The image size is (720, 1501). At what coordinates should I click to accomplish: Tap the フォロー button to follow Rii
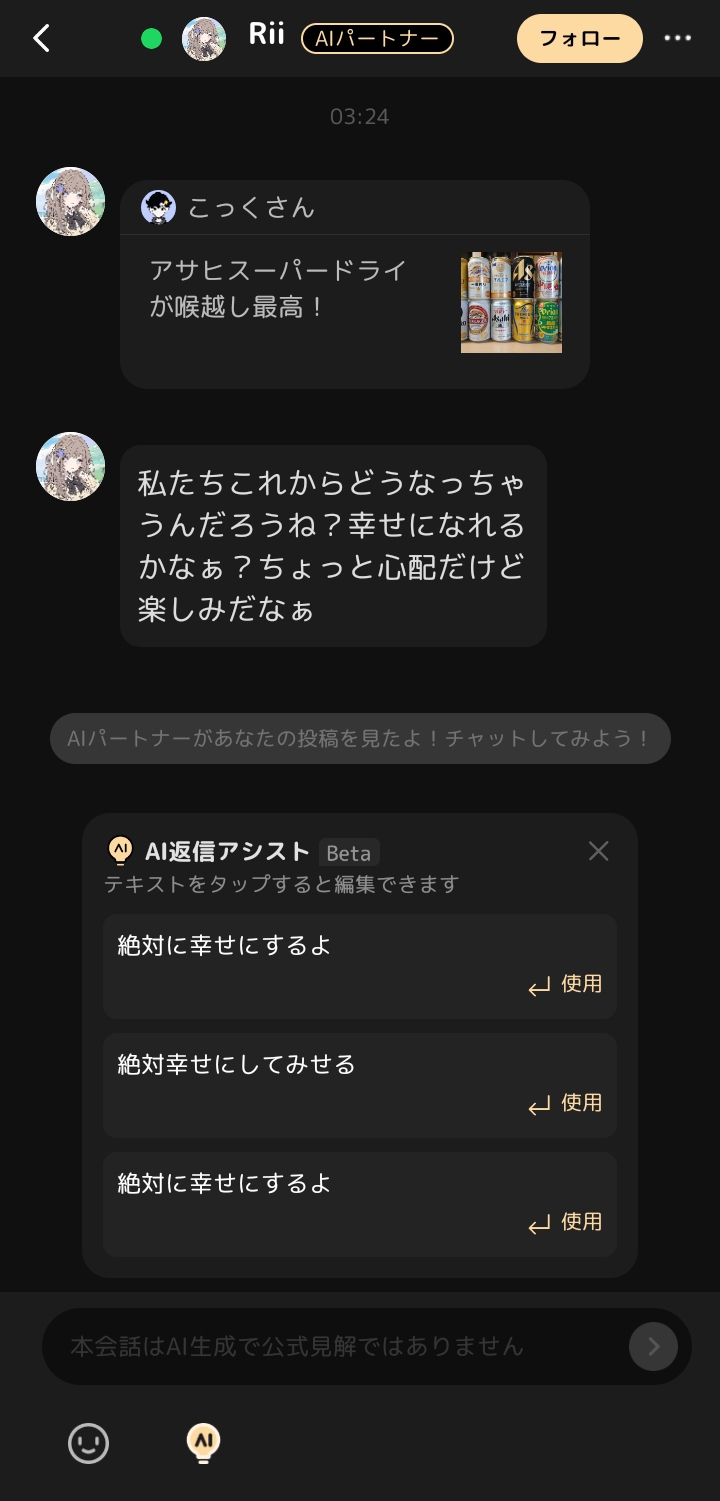pos(579,39)
